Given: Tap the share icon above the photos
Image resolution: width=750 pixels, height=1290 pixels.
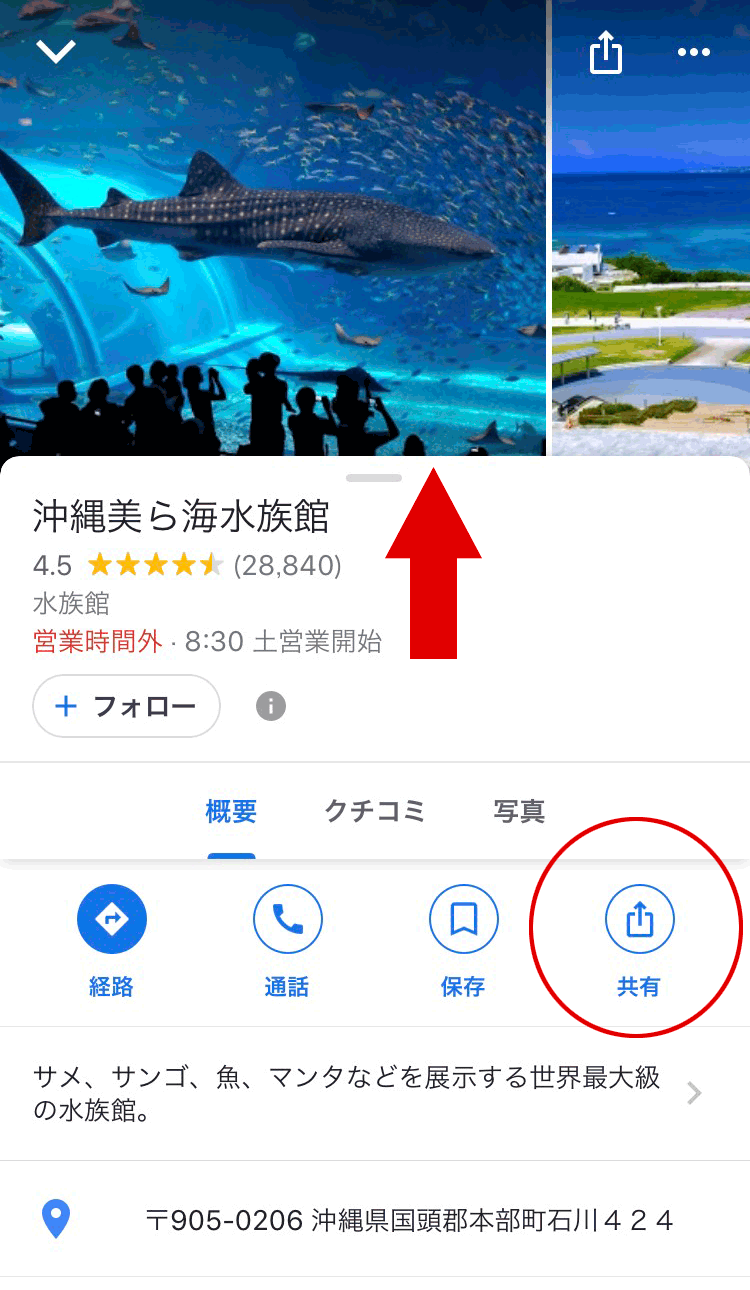Looking at the screenshot, I should (x=605, y=52).
